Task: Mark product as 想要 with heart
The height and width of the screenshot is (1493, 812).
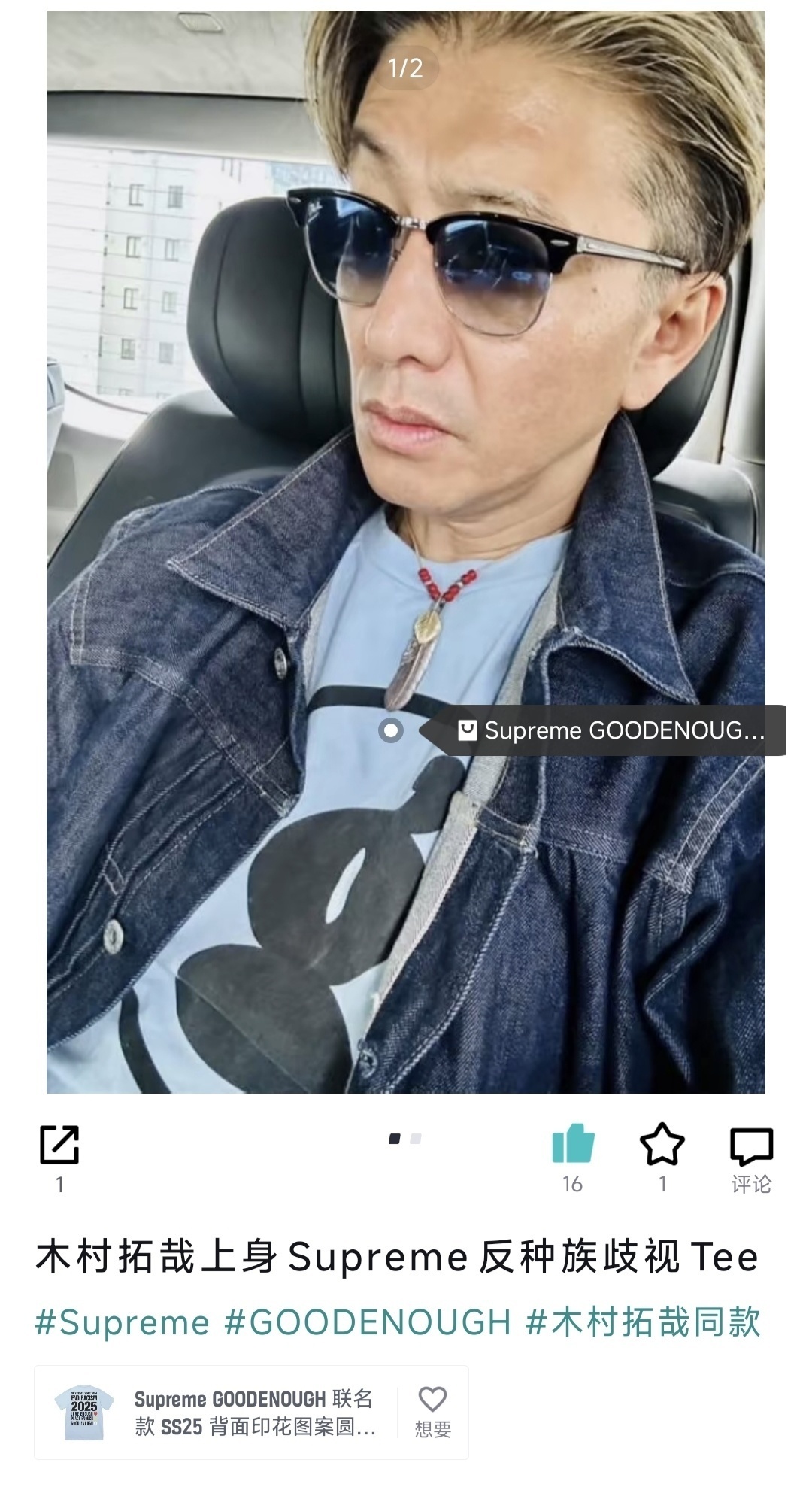Action: pos(432,1411)
